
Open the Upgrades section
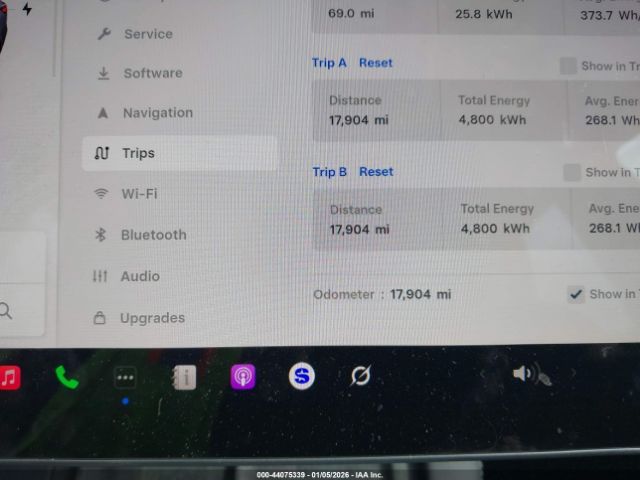[152, 318]
